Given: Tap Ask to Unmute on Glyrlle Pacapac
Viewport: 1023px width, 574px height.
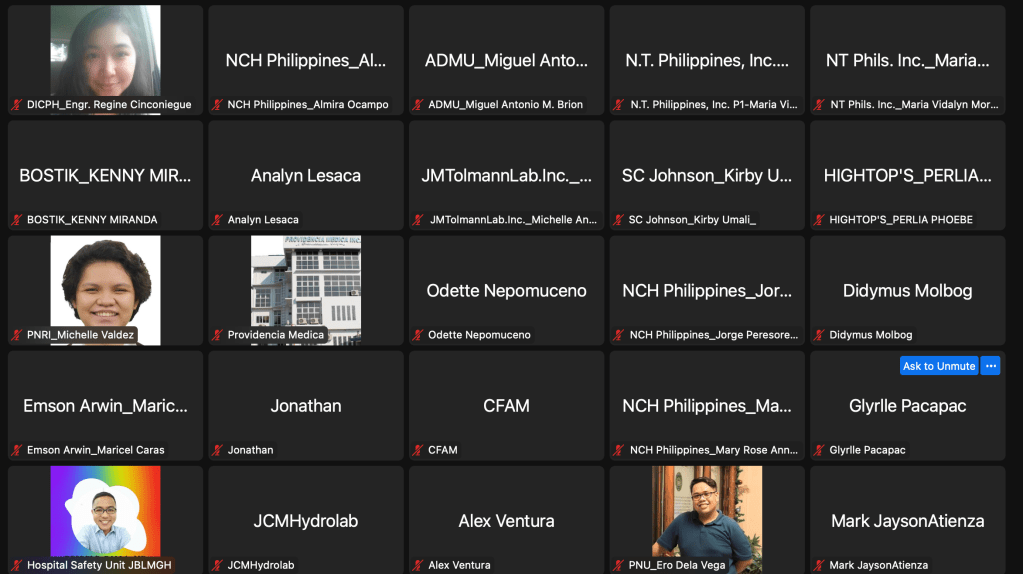Looking at the screenshot, I should [938, 366].
